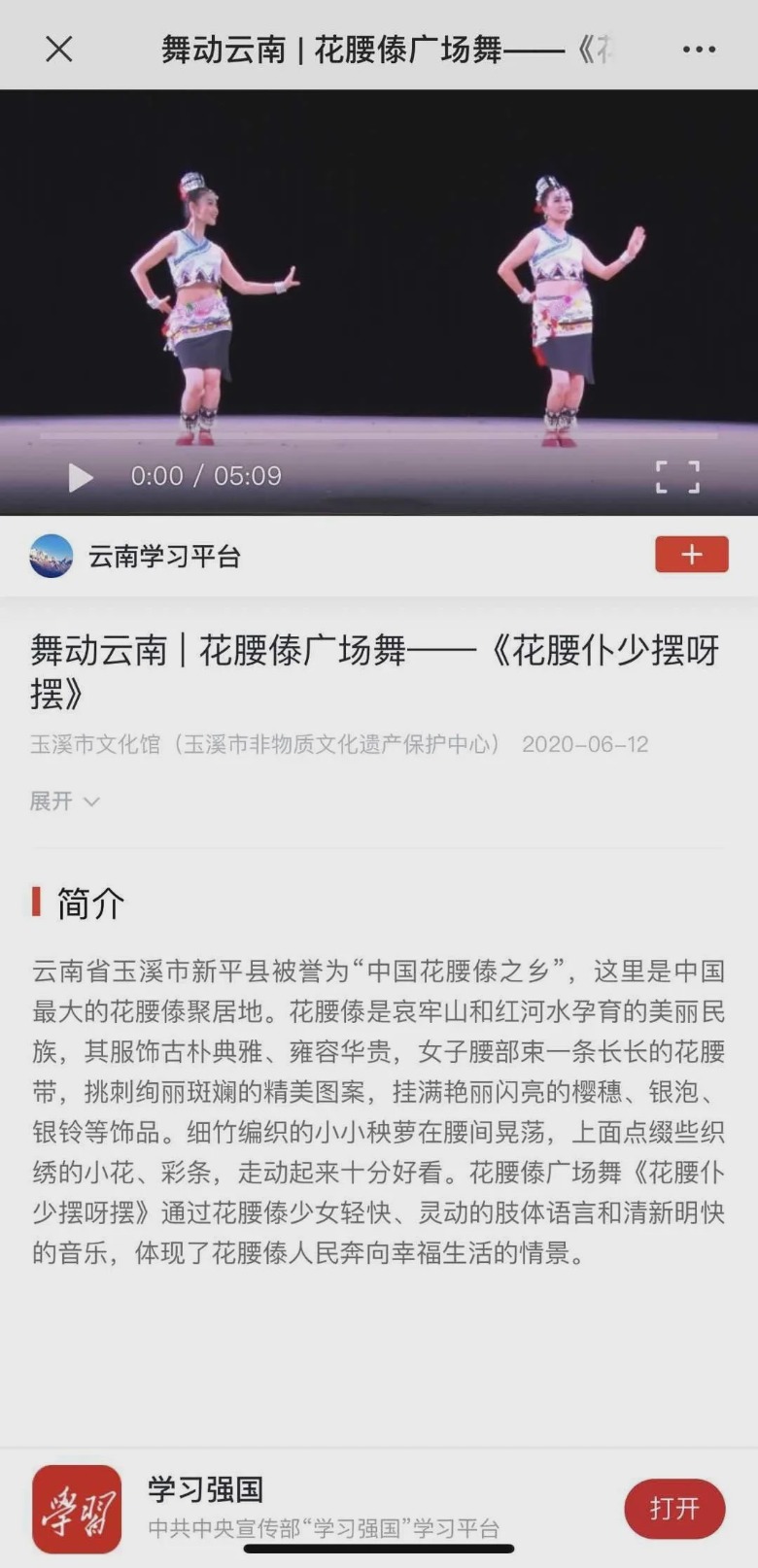Follow 云南学习平台 with the red plus button
Viewport: 758px width, 1568px height.
click(x=691, y=555)
